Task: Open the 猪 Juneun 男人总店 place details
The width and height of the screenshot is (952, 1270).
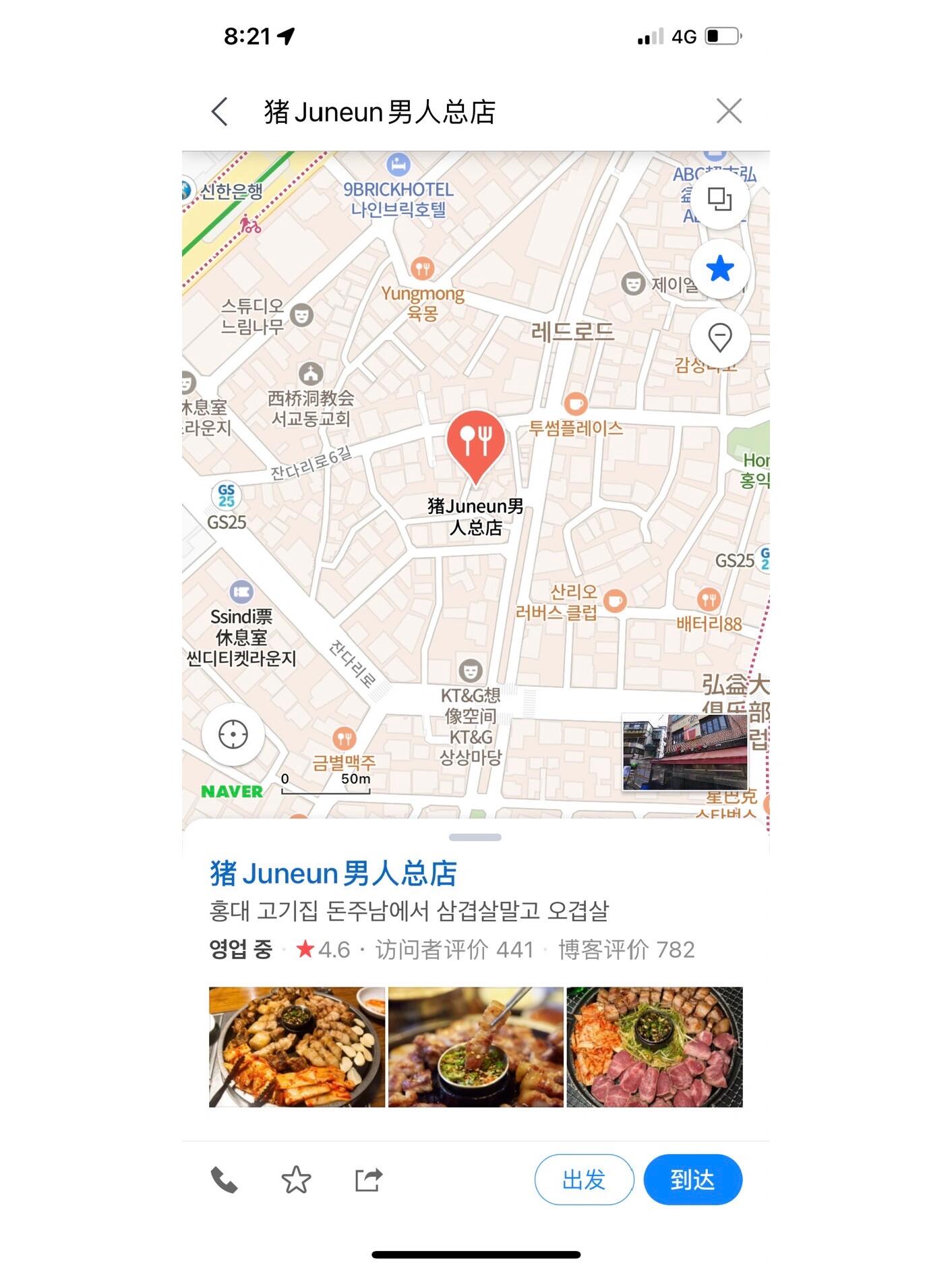Action: click(333, 873)
